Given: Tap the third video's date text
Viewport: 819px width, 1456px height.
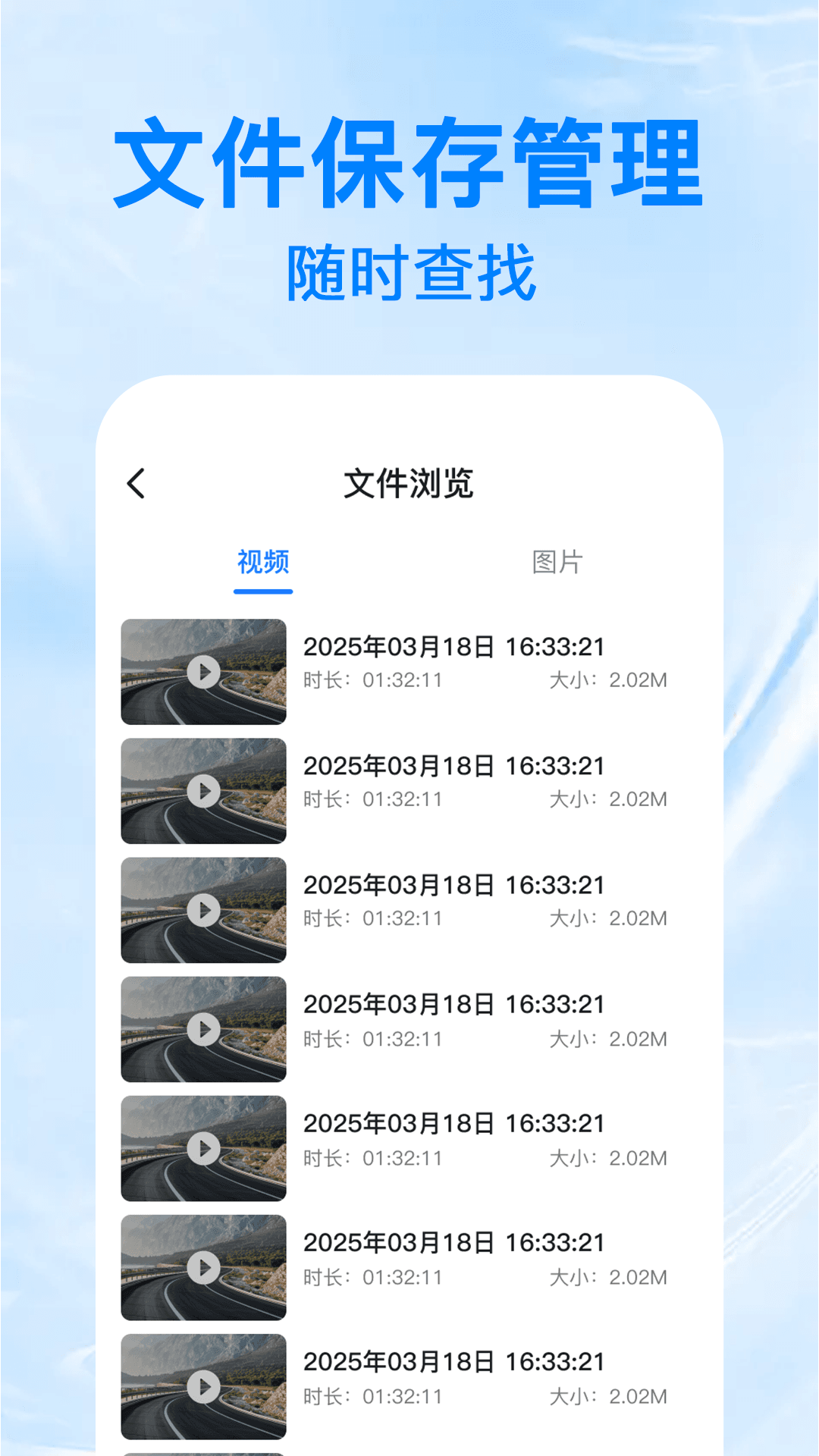Looking at the screenshot, I should pyautogui.click(x=453, y=885).
